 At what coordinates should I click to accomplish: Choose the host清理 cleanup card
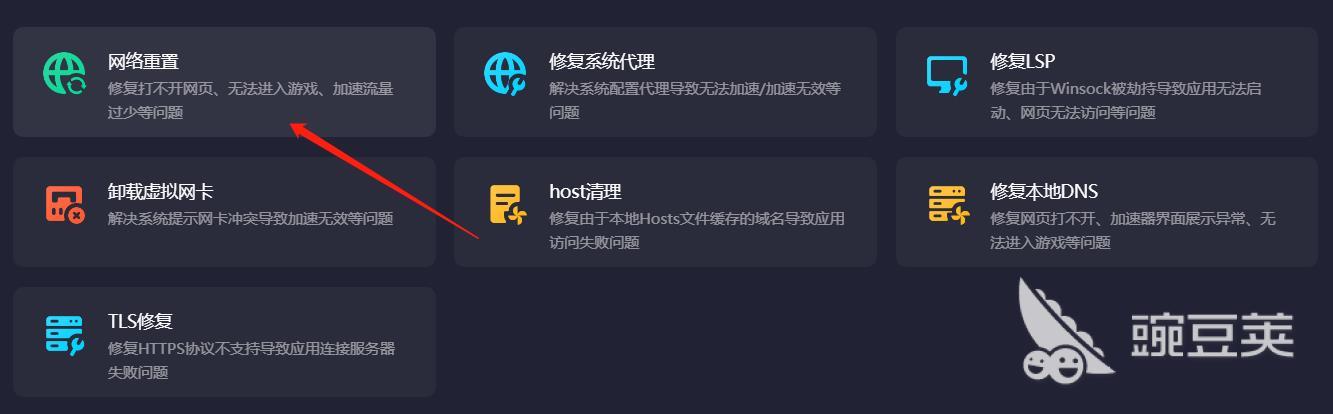664,211
